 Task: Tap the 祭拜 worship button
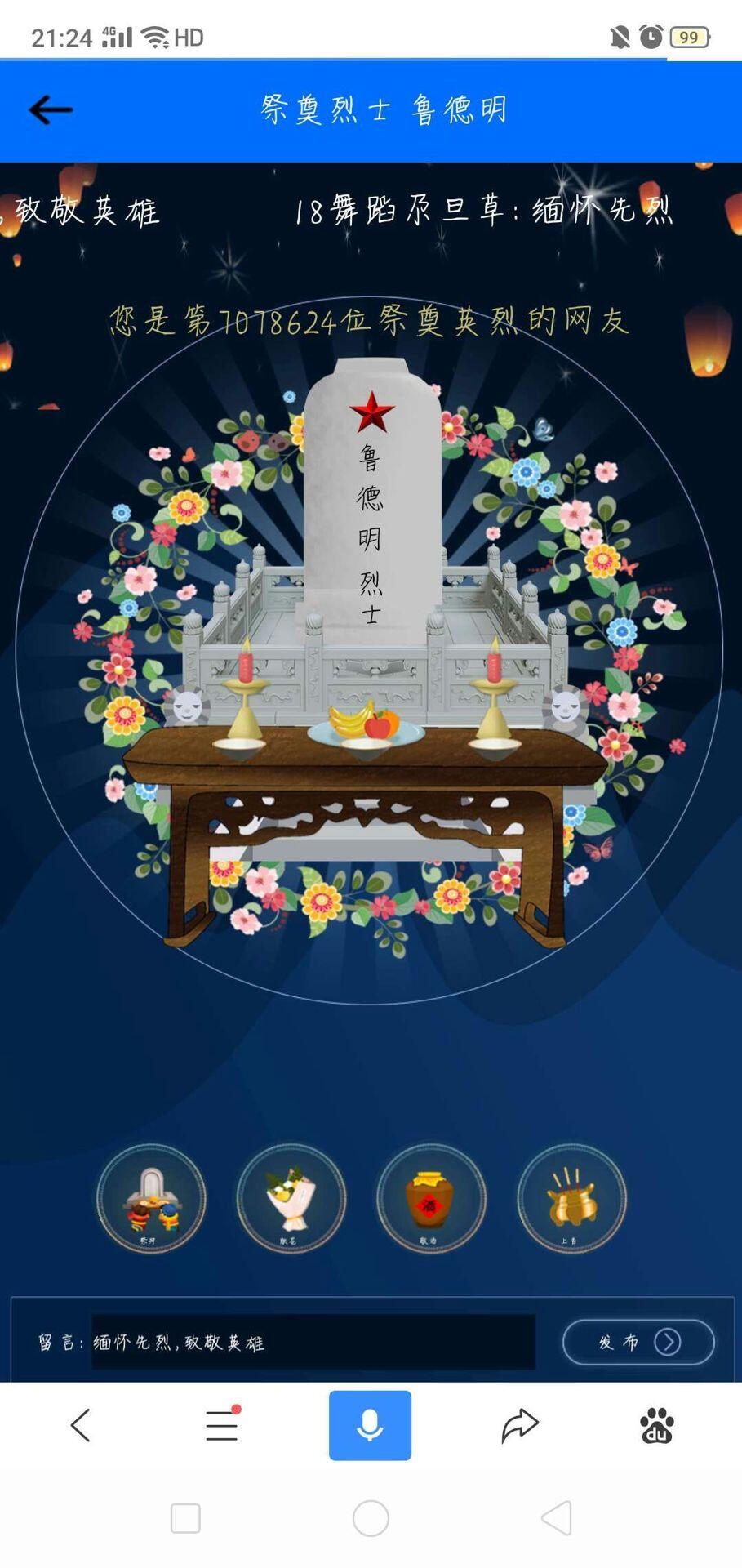(151, 1198)
